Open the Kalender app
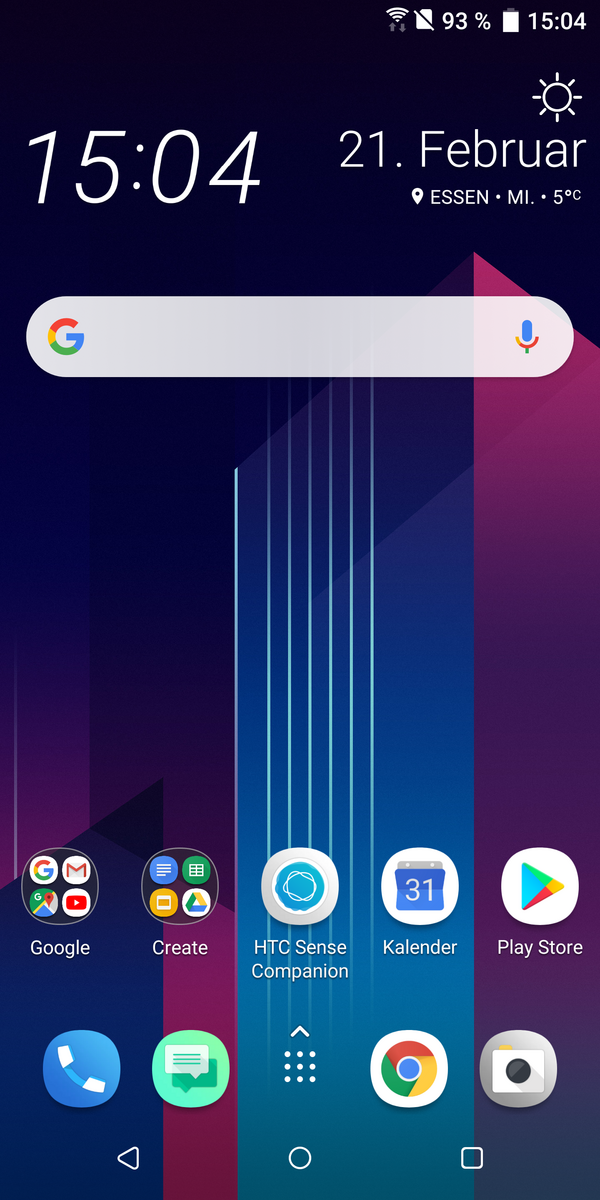 (x=420, y=887)
